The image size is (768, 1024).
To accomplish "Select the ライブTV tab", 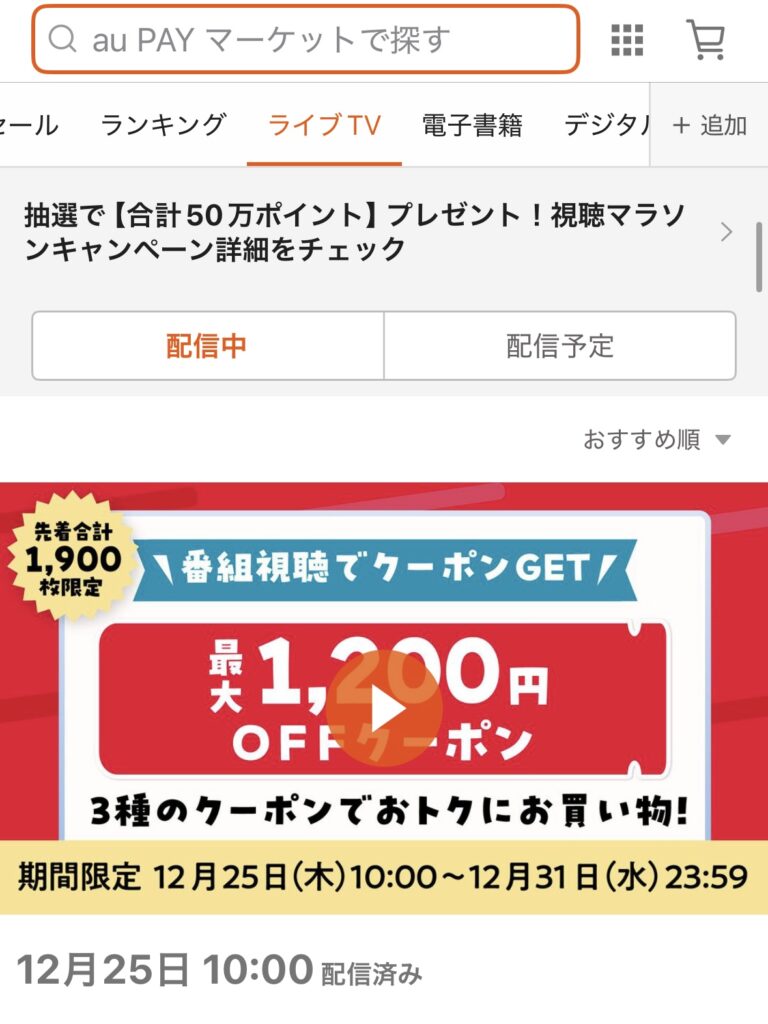I will [324, 125].
